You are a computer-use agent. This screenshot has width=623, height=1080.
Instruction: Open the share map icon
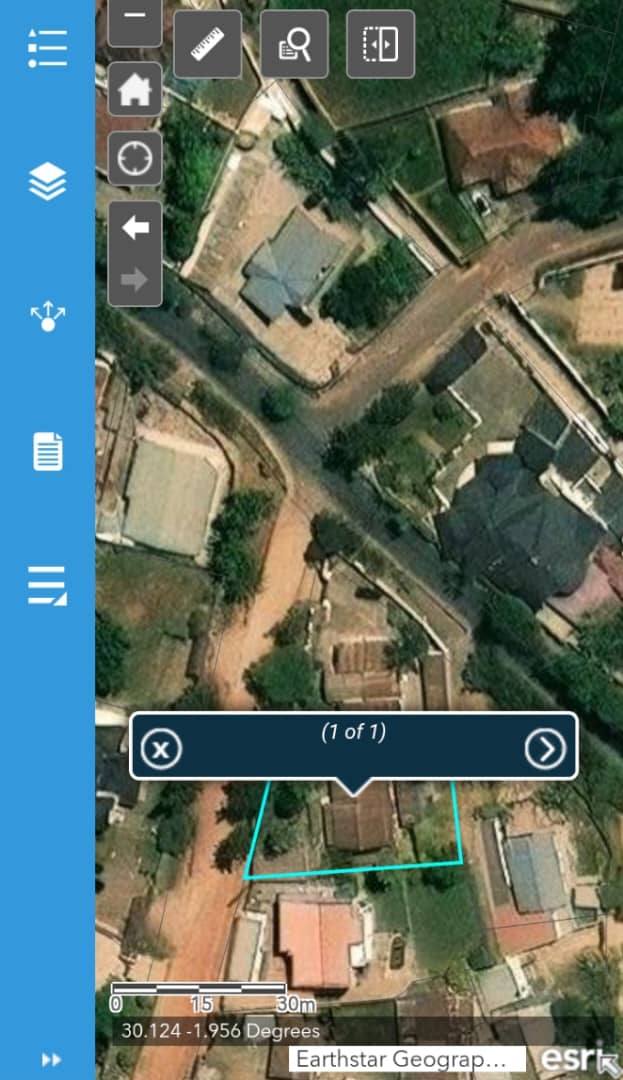click(47, 318)
